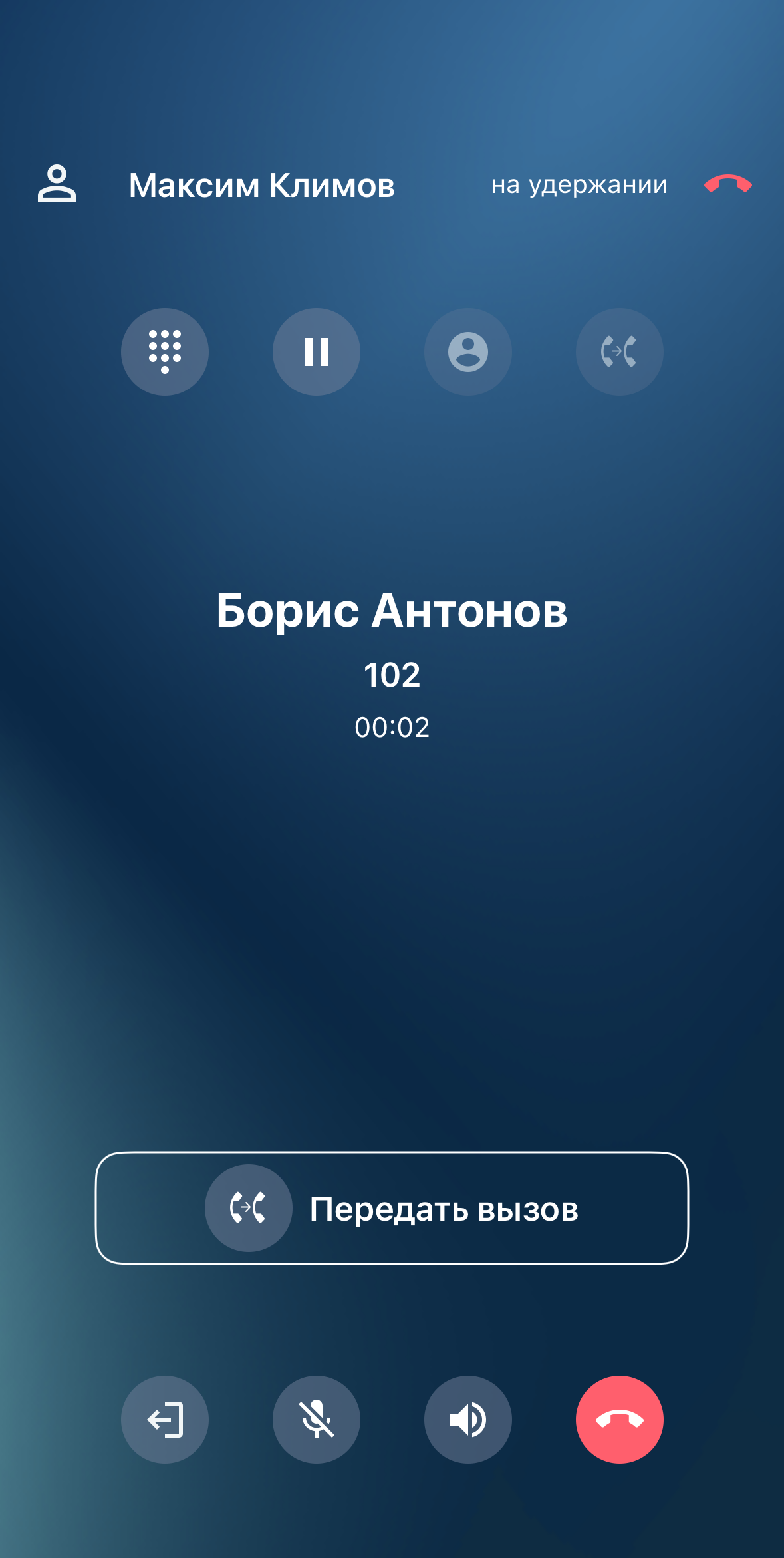Open the contacts button
Screen dimensions: 784x1558
click(468, 352)
